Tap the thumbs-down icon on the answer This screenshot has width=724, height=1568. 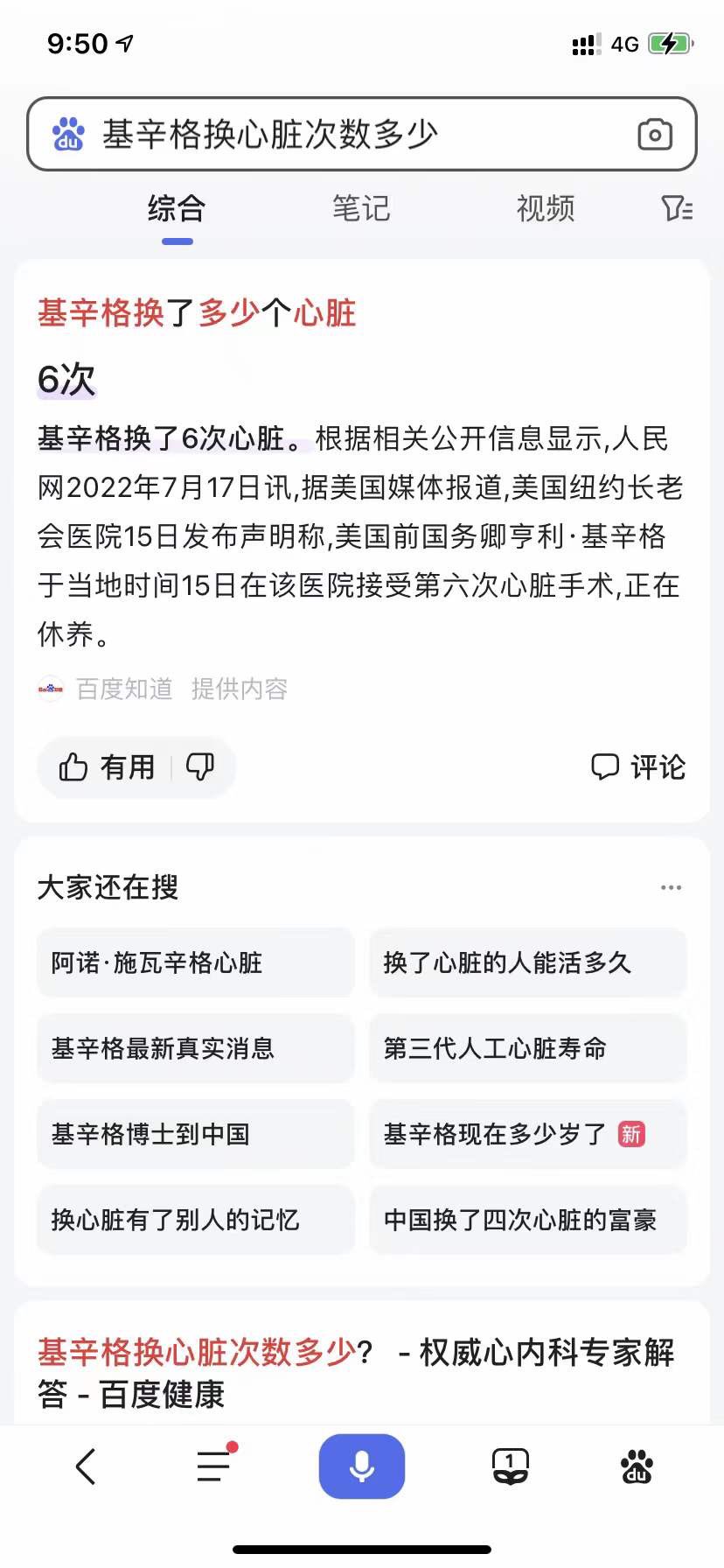pyautogui.click(x=200, y=767)
